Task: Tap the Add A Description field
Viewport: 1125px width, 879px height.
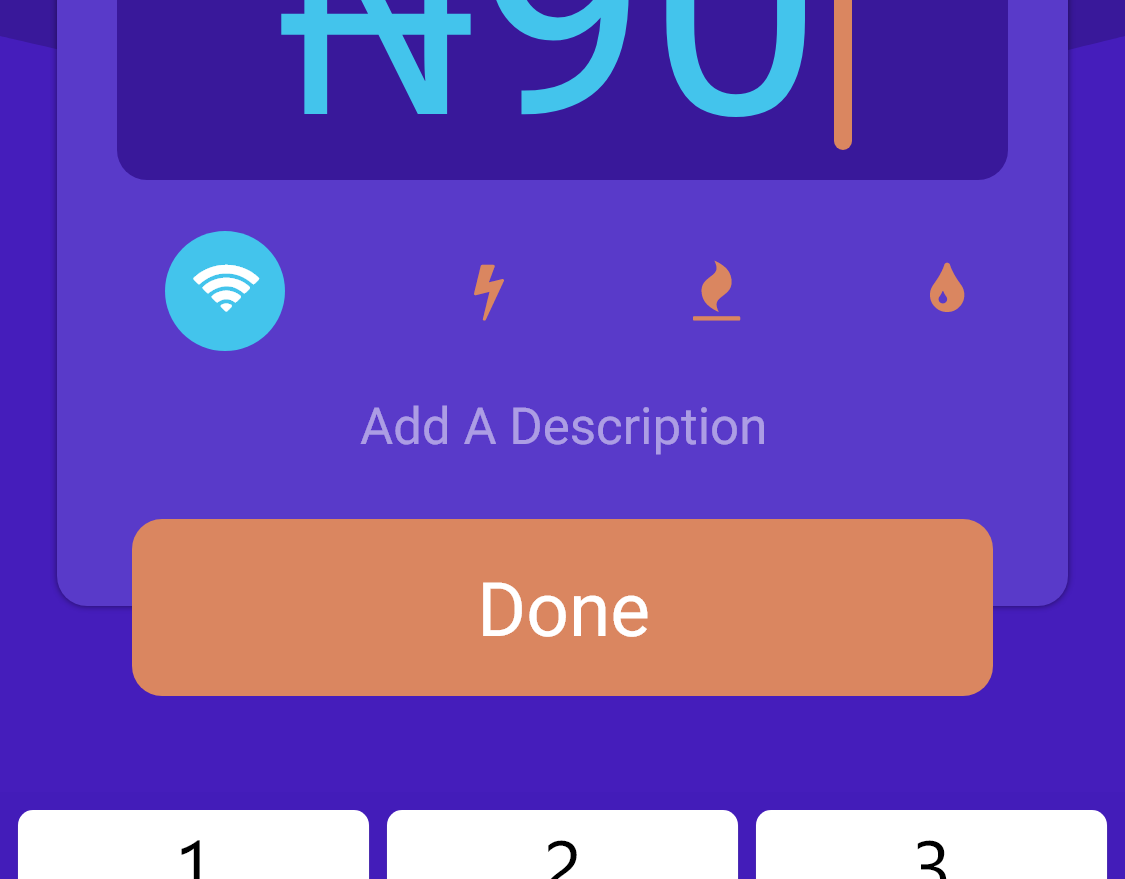Action: tap(563, 427)
